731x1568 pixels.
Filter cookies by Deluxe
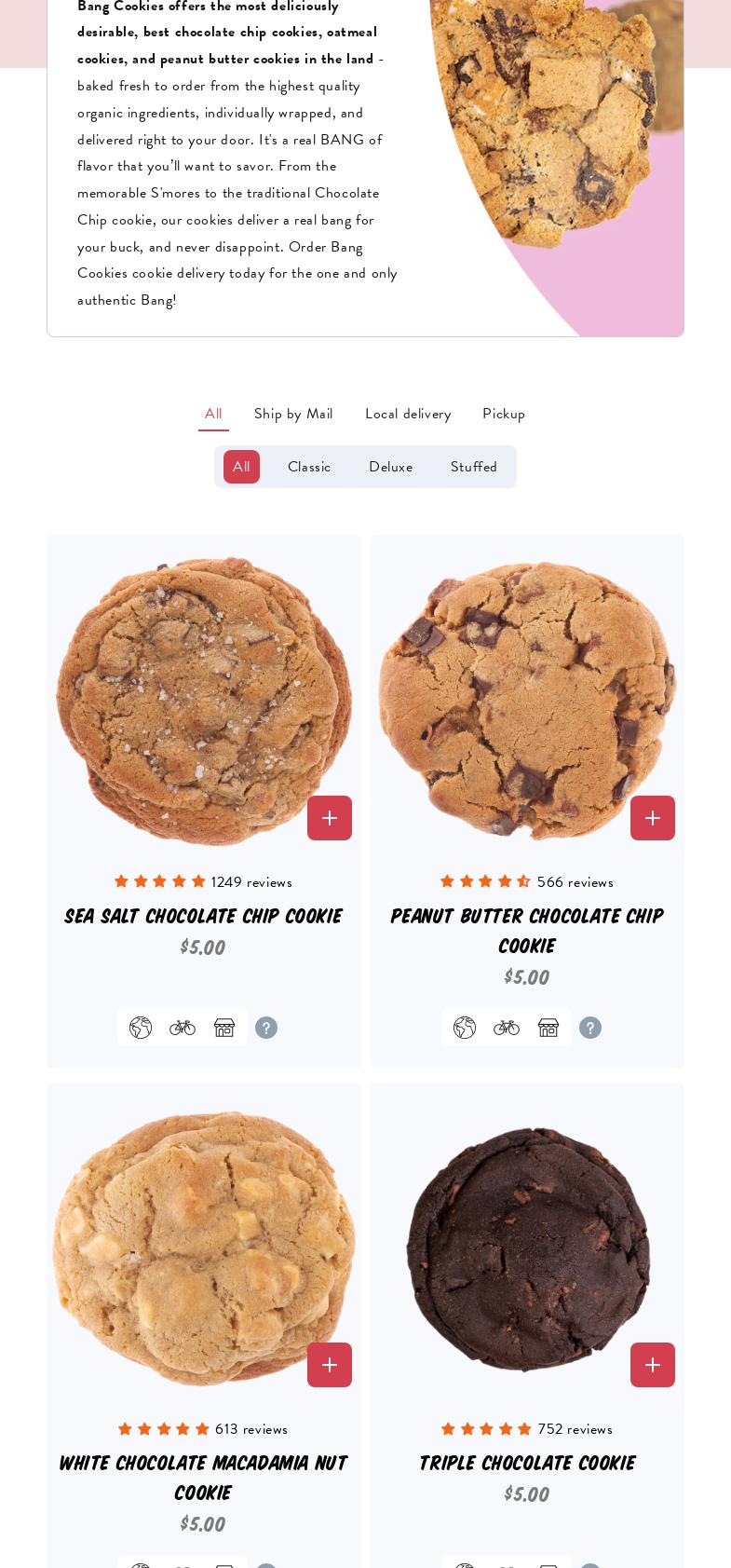coord(390,467)
